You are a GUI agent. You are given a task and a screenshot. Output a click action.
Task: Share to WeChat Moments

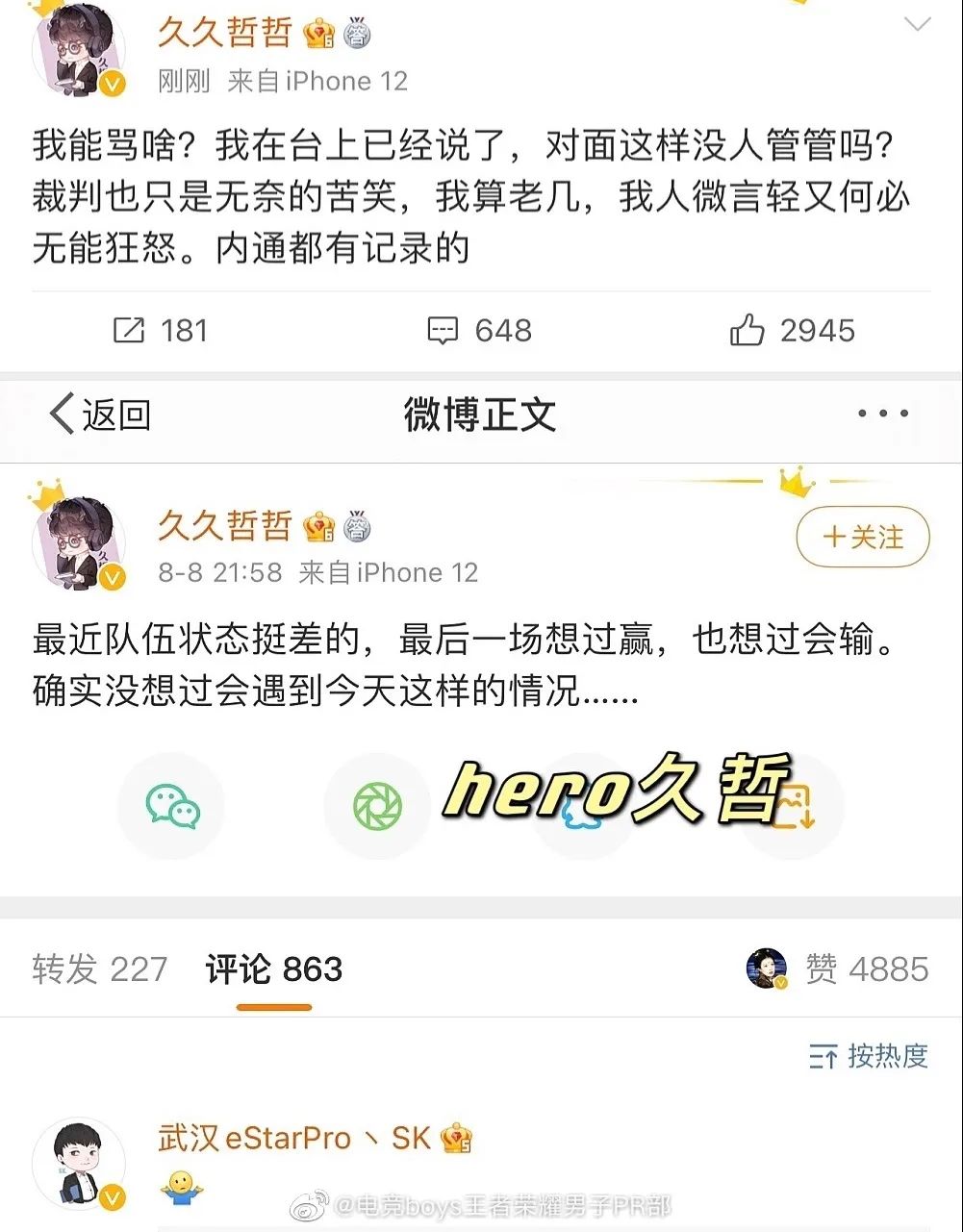[x=377, y=806]
